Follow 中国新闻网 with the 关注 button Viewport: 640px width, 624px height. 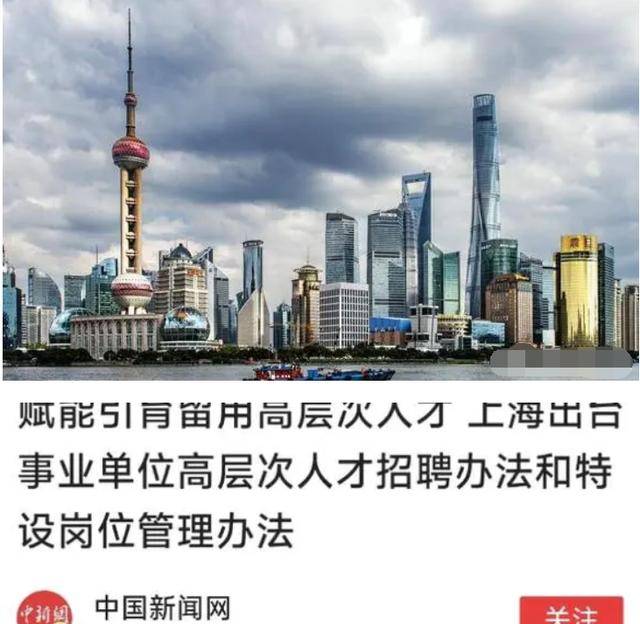click(x=571, y=611)
